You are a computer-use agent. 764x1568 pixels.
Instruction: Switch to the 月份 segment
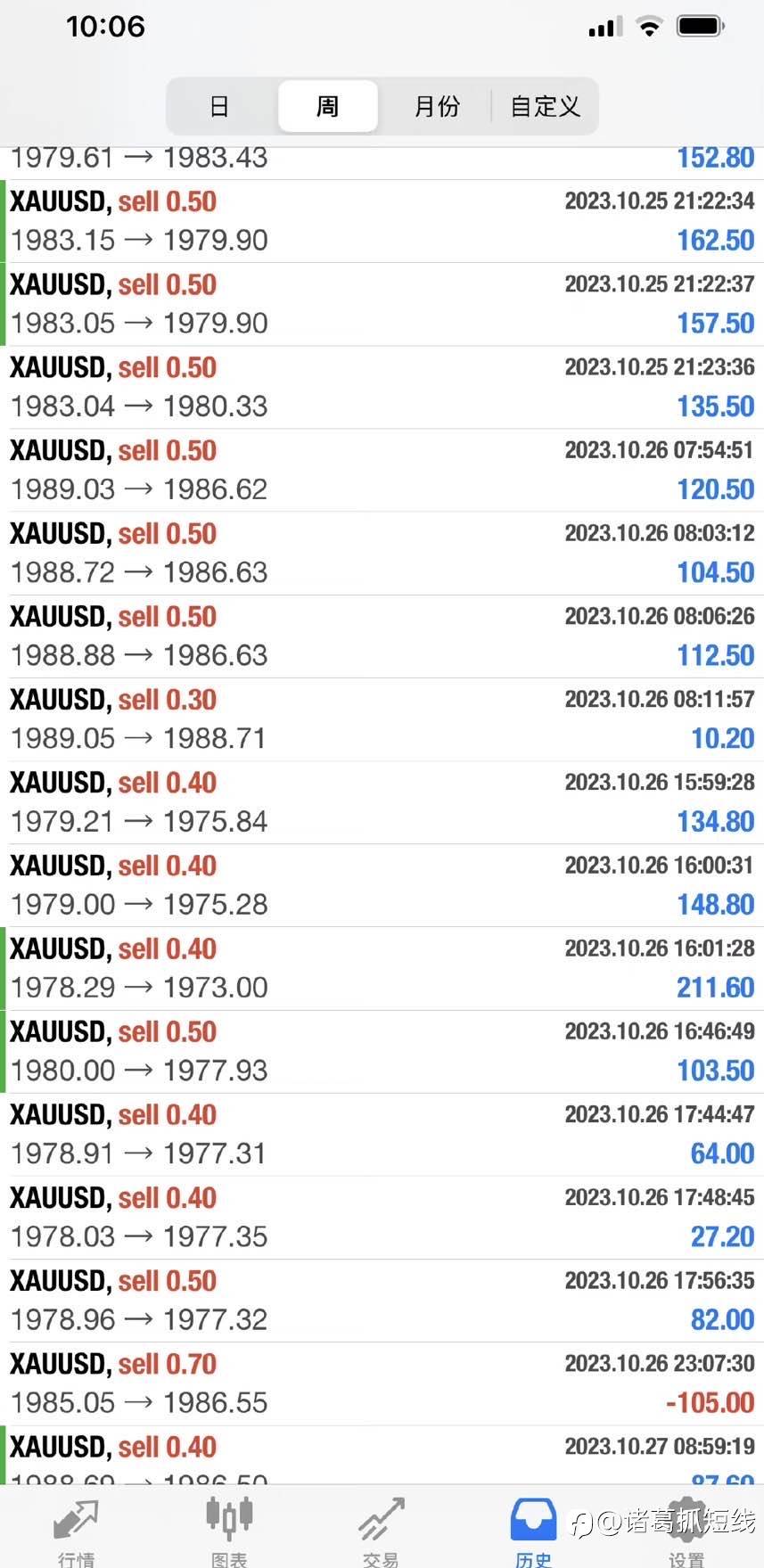437,107
